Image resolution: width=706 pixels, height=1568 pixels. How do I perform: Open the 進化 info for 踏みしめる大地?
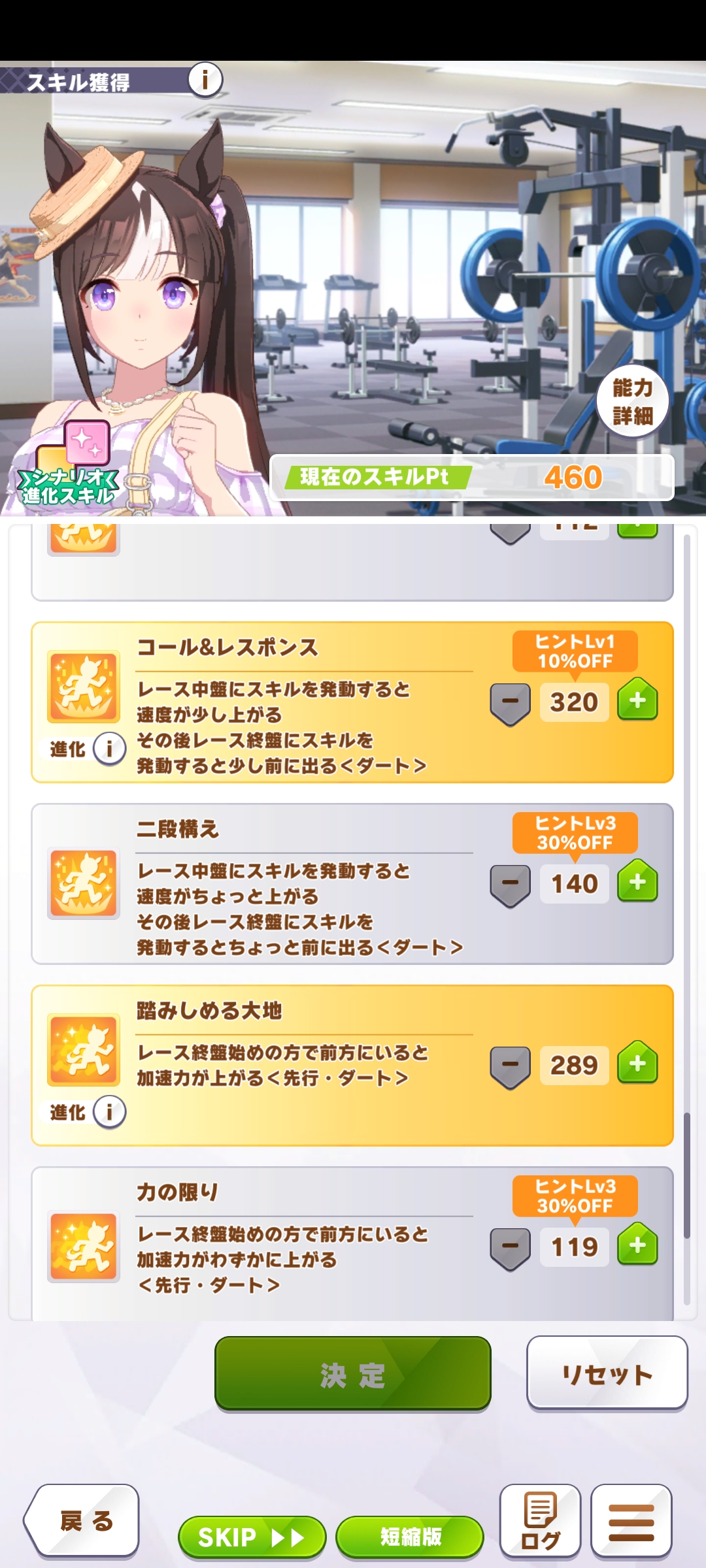click(x=109, y=1112)
